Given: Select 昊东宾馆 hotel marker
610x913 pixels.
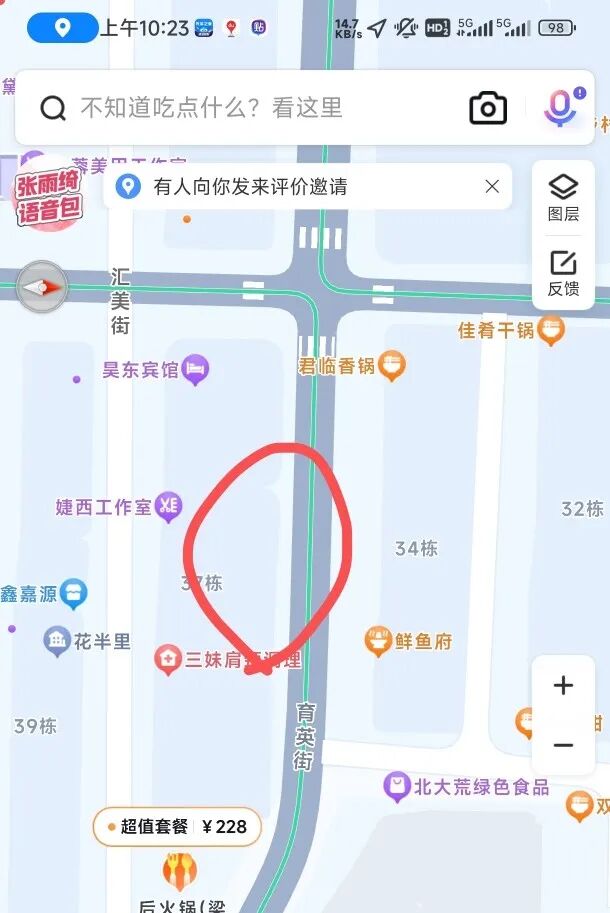Looking at the screenshot, I should click(x=196, y=370).
